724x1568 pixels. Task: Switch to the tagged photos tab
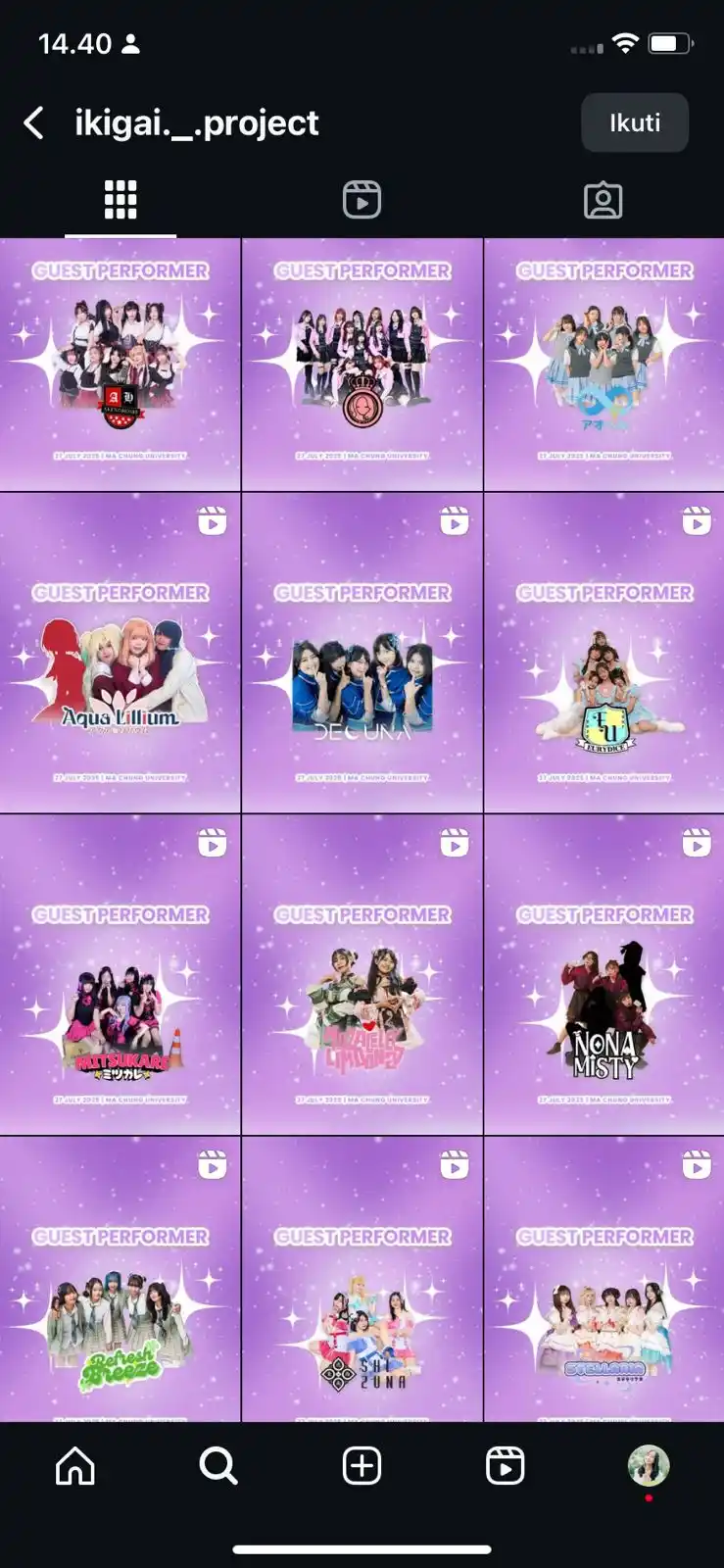pos(603,200)
